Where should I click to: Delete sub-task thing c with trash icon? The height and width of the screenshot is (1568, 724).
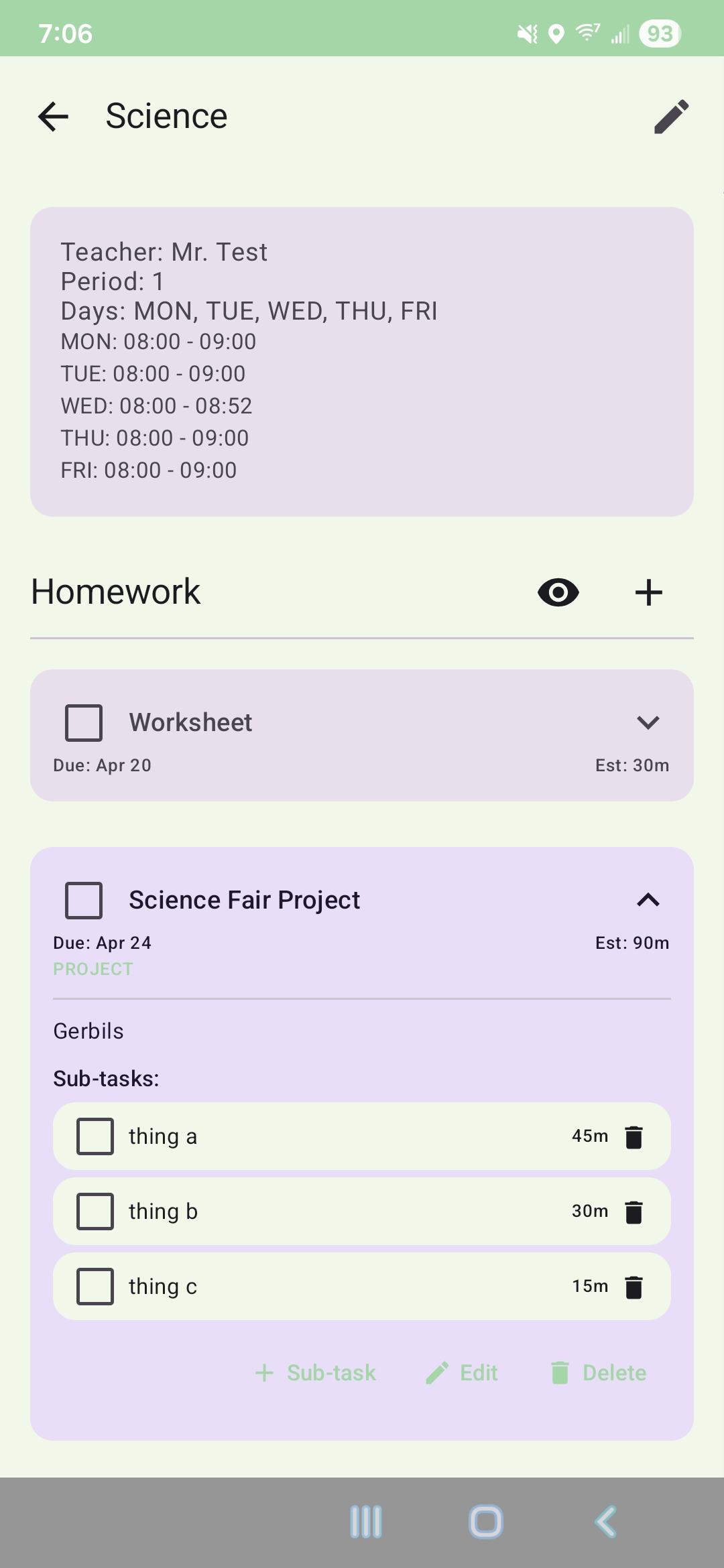coord(633,1286)
